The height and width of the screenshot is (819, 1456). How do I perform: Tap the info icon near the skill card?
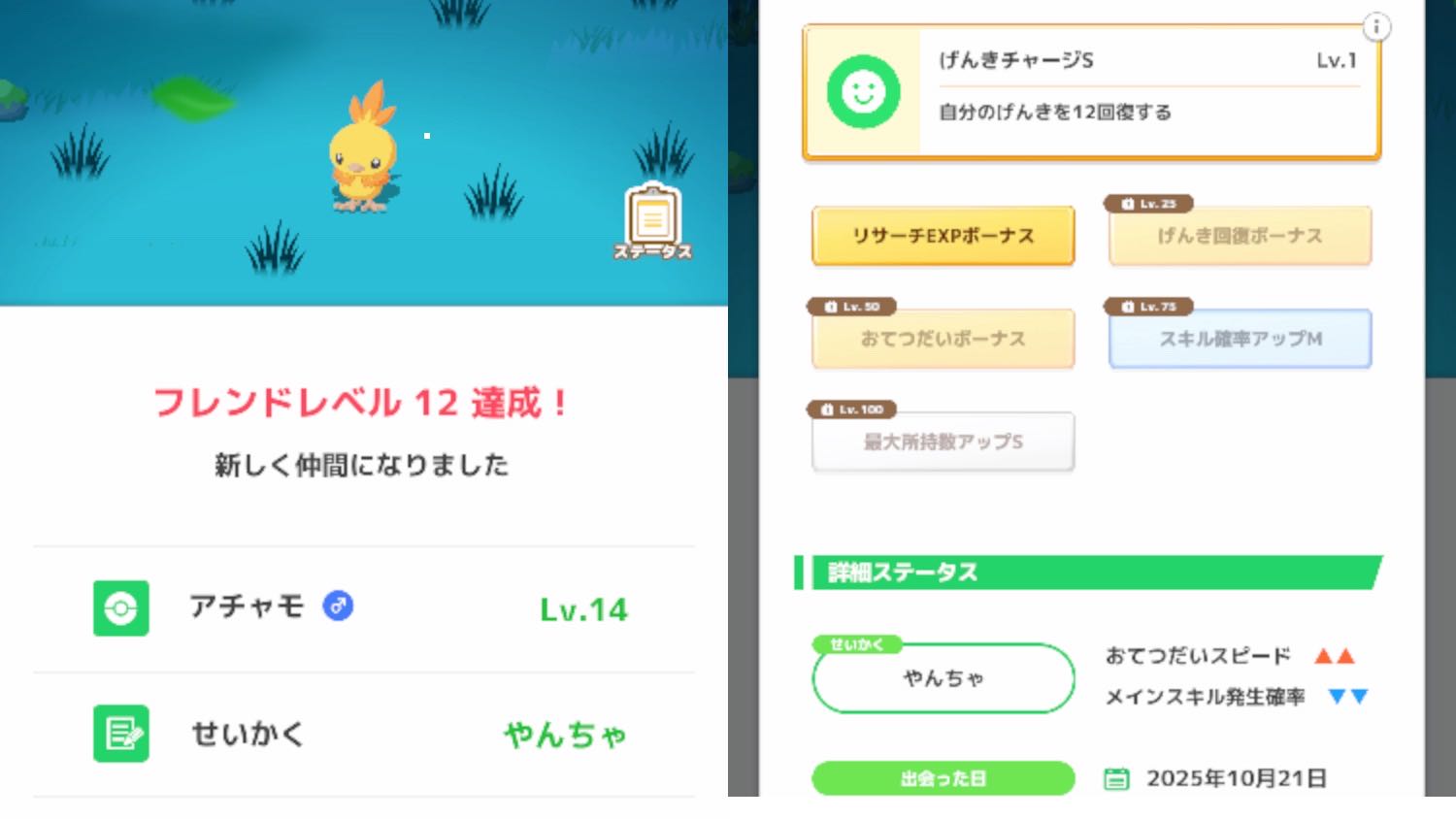1375,27
